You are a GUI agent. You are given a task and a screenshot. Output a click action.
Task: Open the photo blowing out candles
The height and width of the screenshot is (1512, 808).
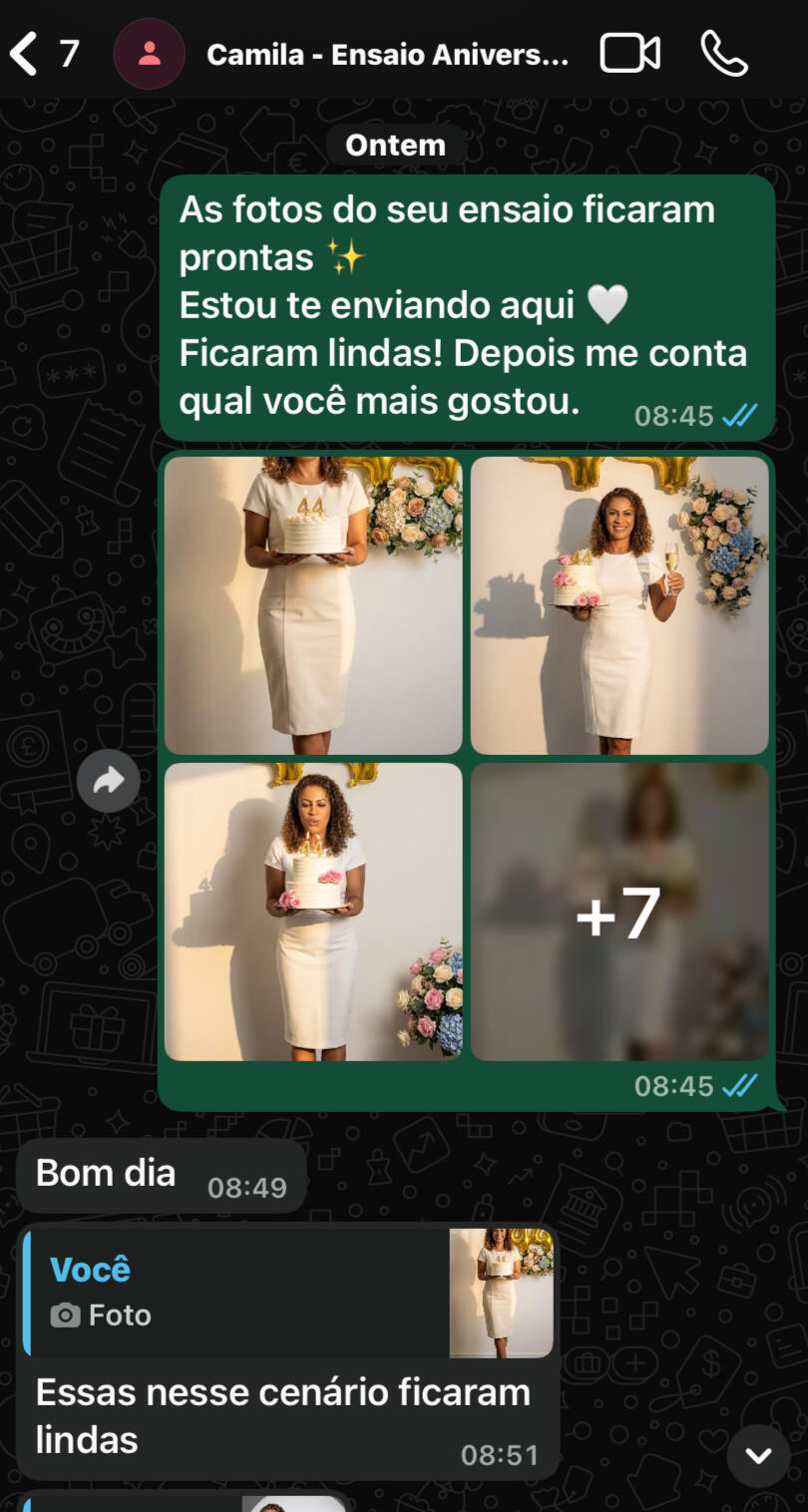[x=313, y=912]
